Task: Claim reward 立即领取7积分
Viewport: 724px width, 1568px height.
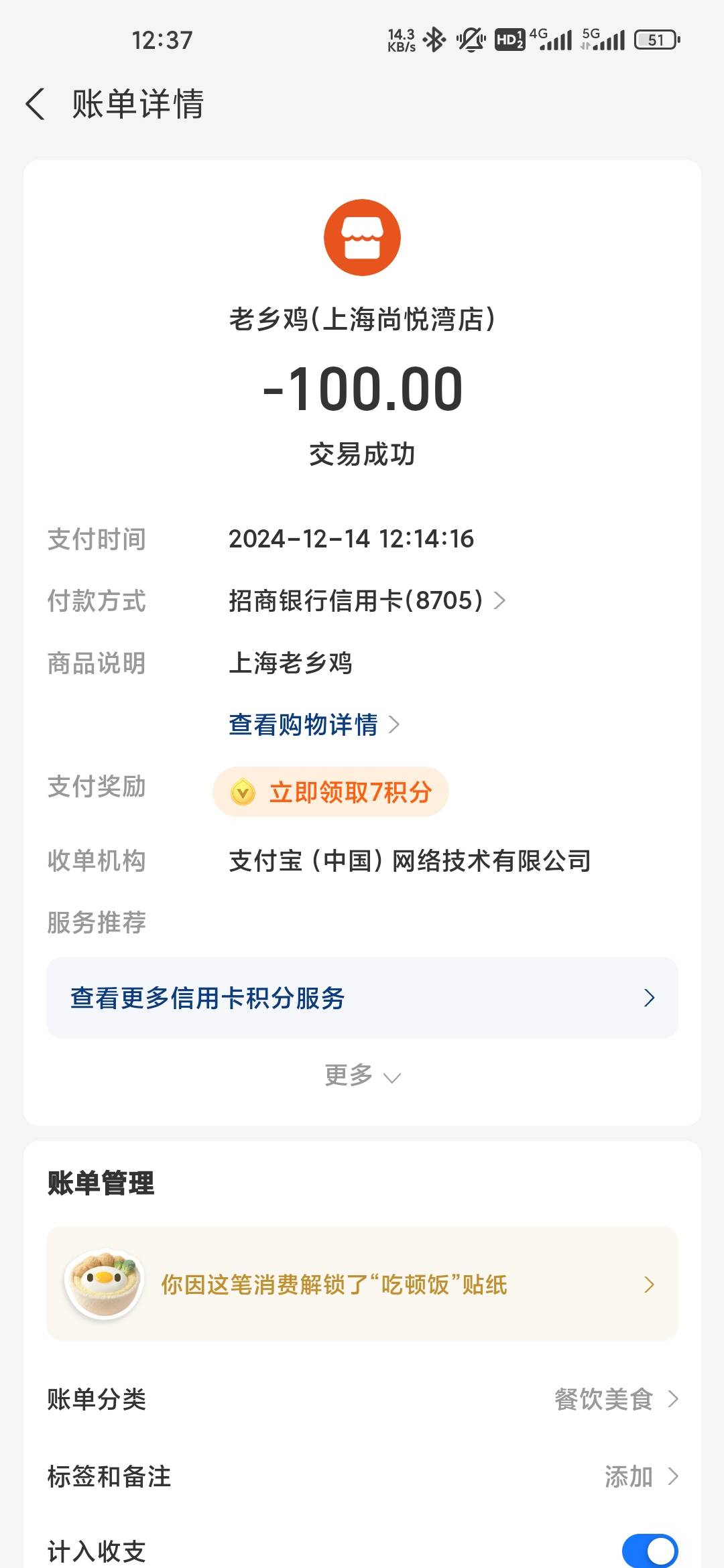Action: click(330, 792)
